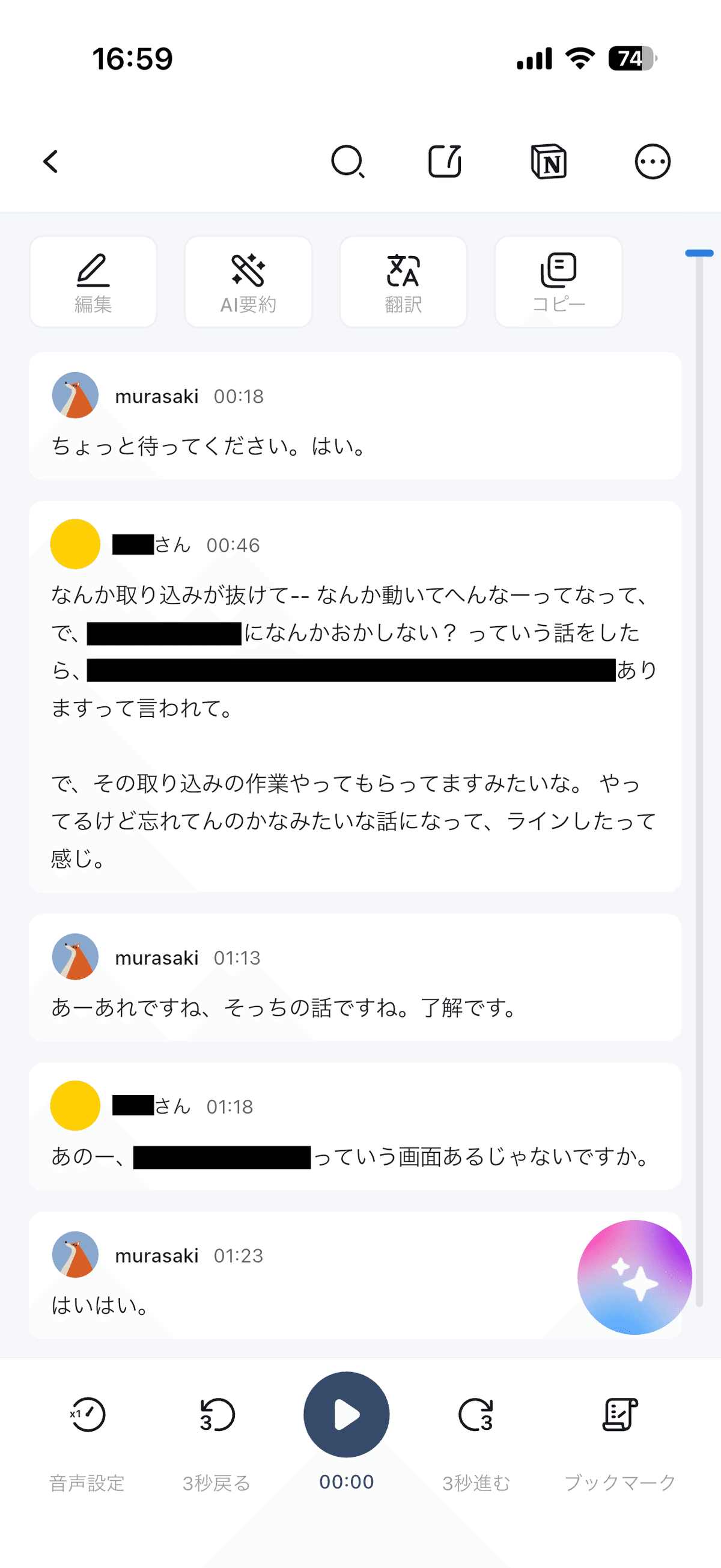This screenshot has height=1568, width=721.
Task: Open the more options menu
Action: (x=652, y=161)
